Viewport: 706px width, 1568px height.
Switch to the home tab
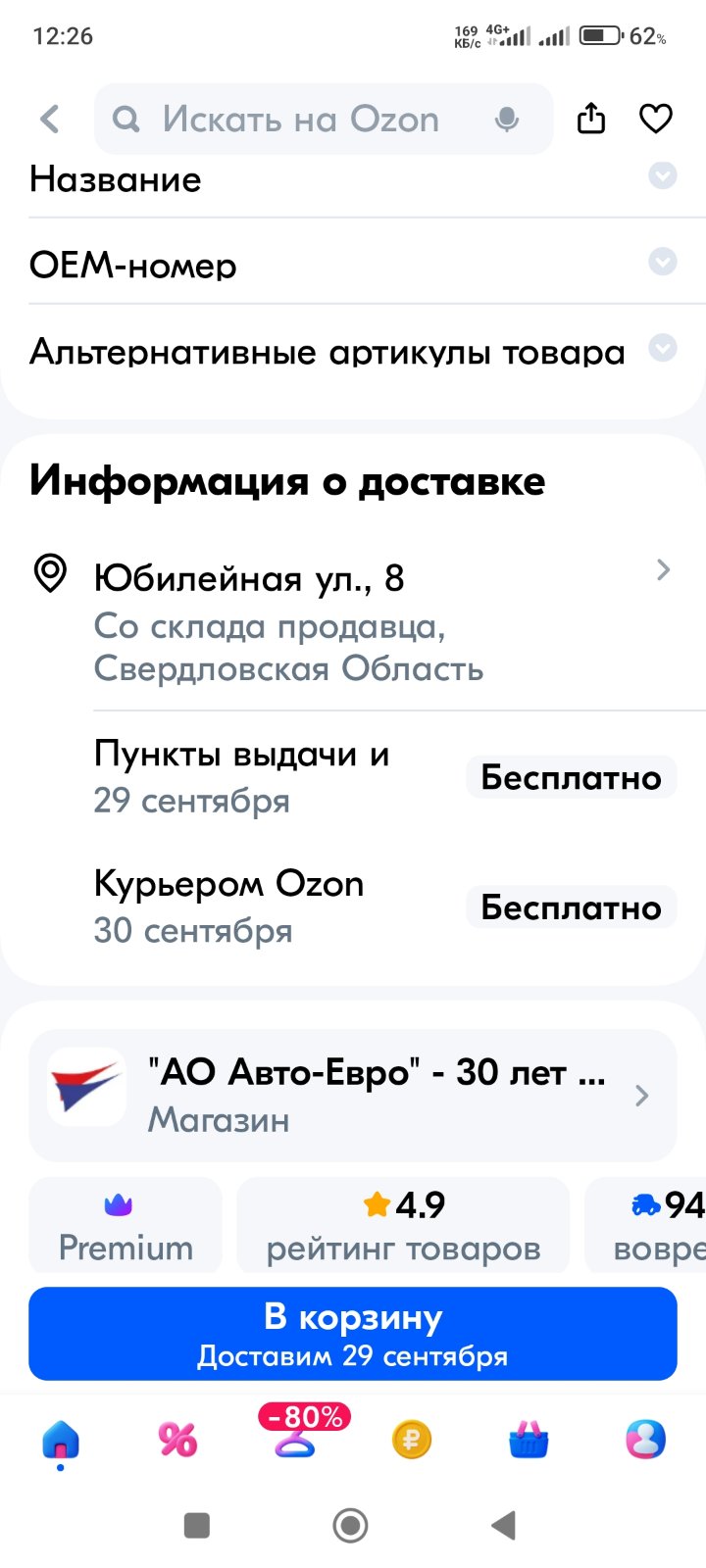61,1442
